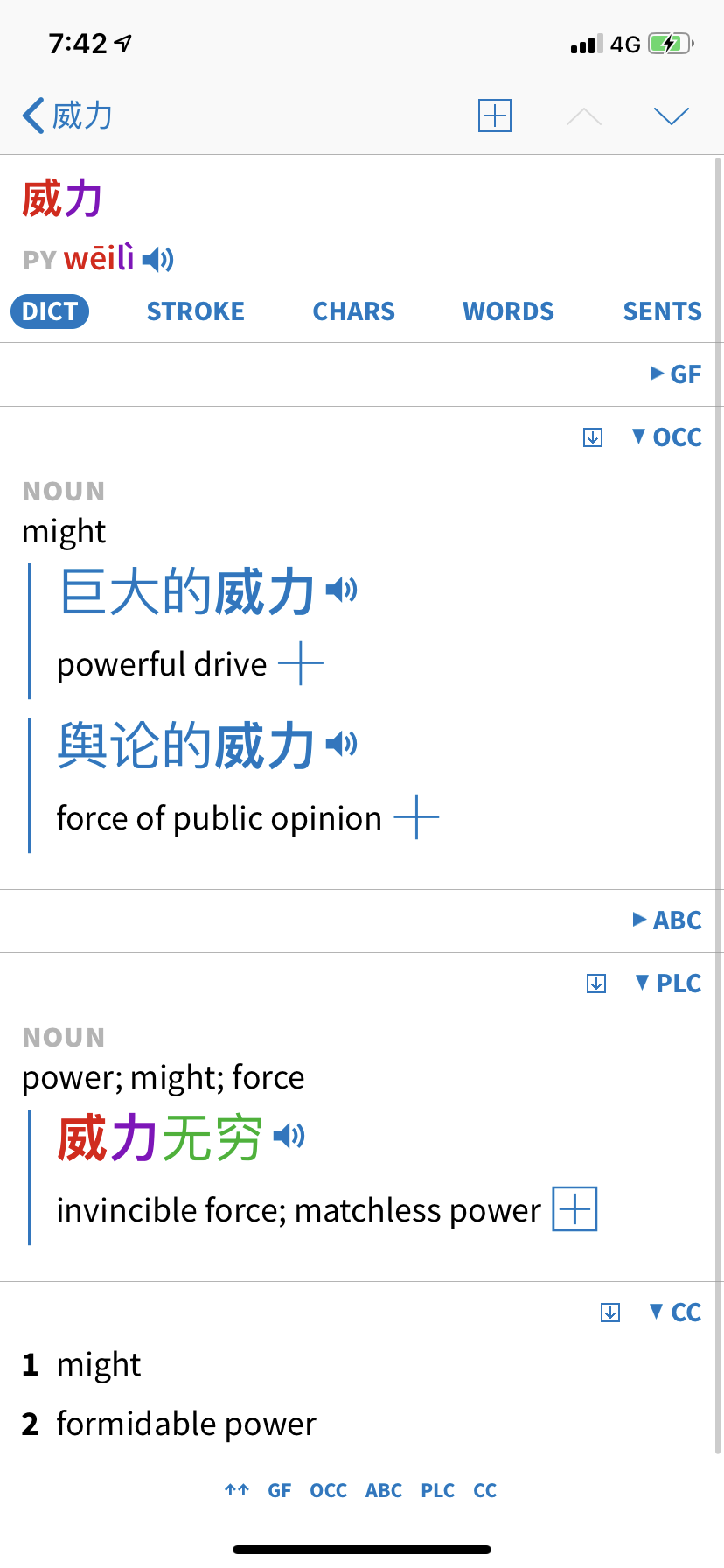Expand the GF dictionary section
724x1568 pixels.
pyautogui.click(x=676, y=374)
